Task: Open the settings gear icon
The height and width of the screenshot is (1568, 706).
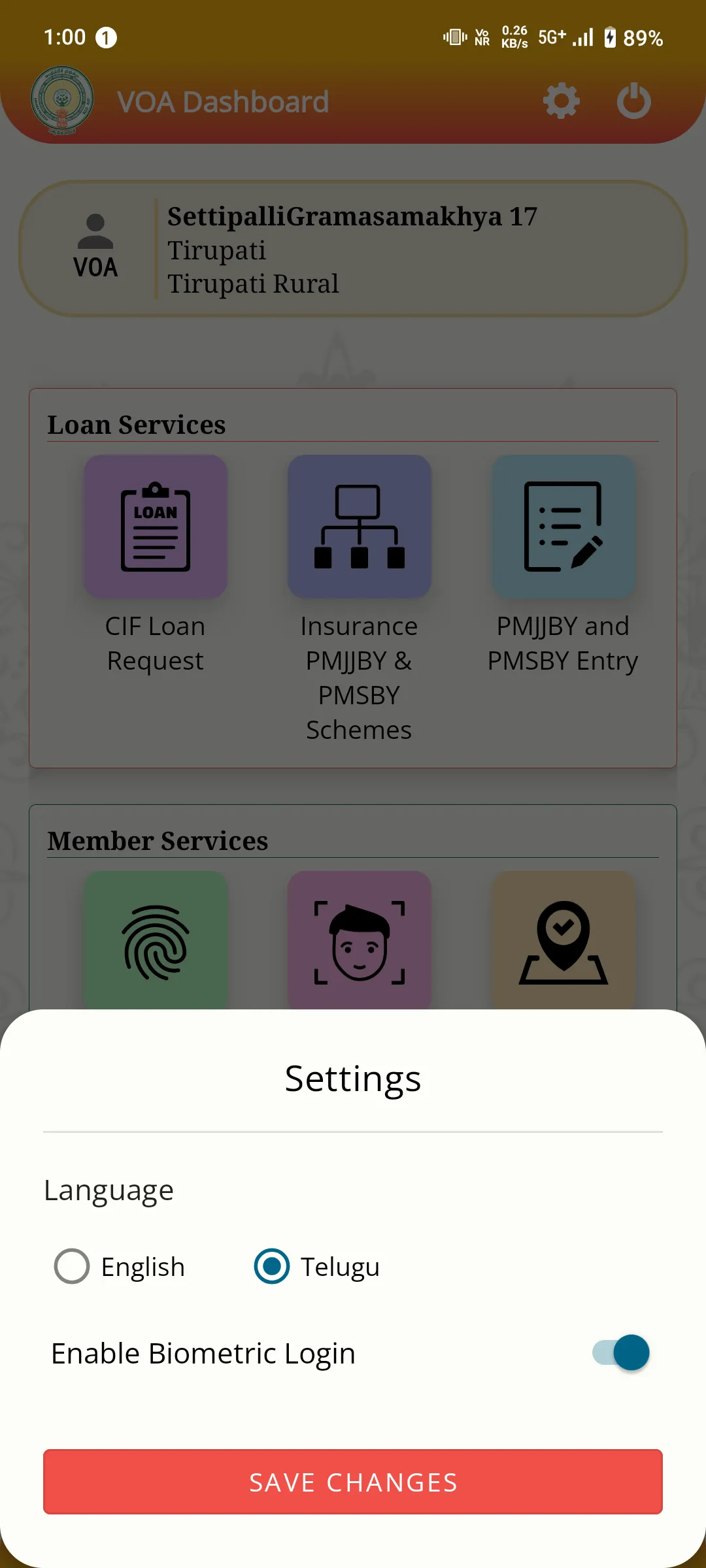Action: [x=561, y=101]
